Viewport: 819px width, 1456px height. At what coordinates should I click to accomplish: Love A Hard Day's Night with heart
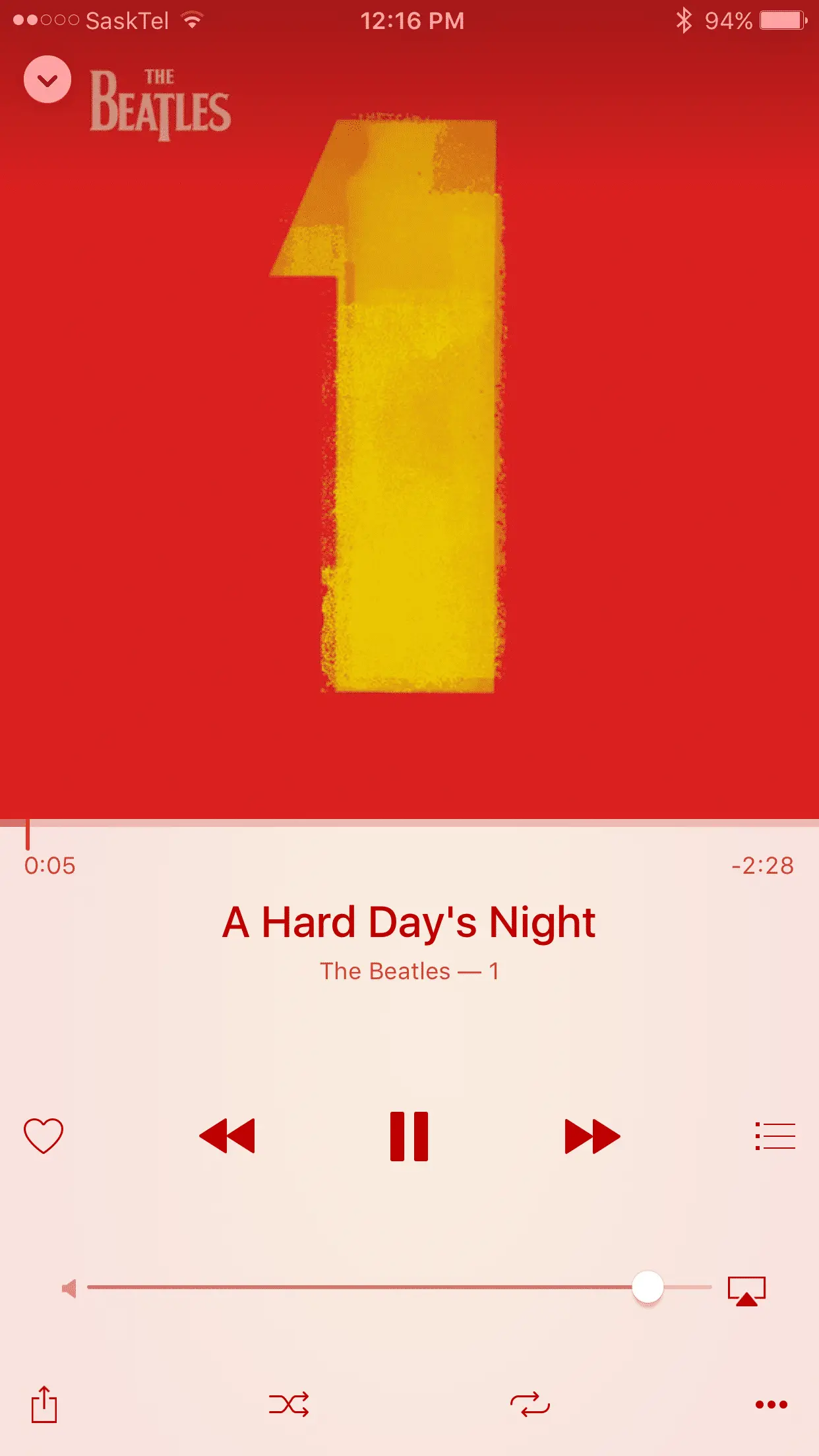click(44, 1136)
